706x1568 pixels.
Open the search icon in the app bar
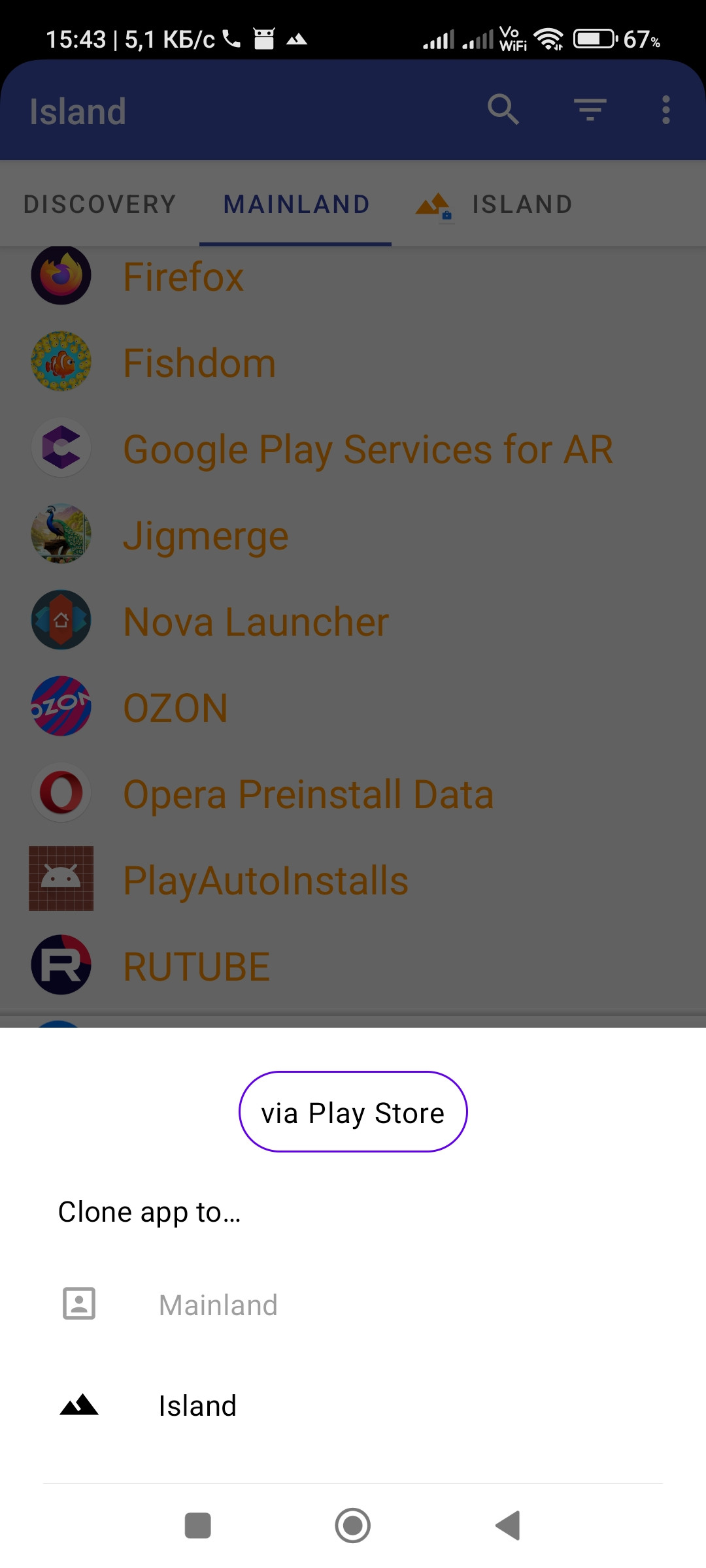click(x=503, y=110)
